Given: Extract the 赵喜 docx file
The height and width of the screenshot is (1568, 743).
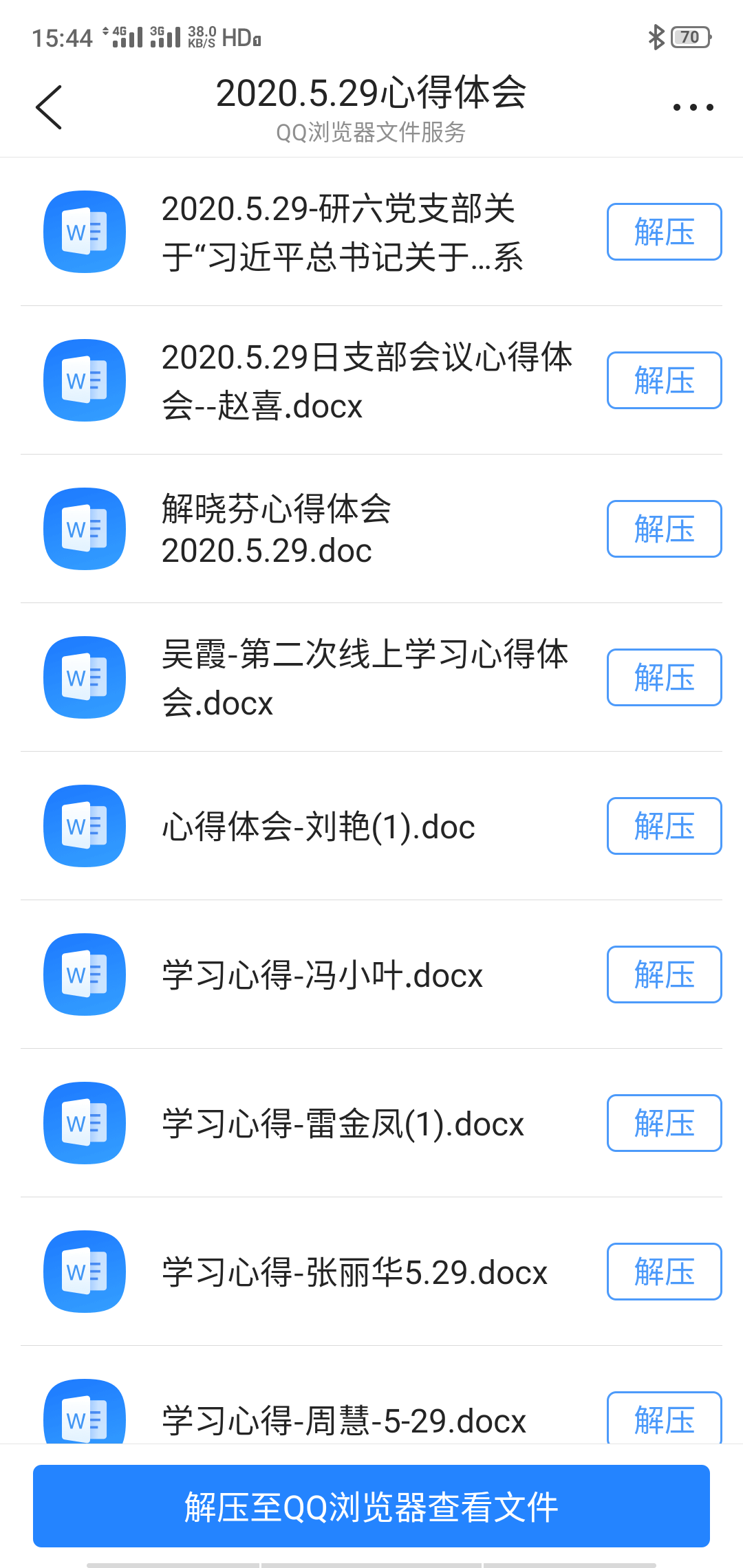Looking at the screenshot, I should 664,380.
